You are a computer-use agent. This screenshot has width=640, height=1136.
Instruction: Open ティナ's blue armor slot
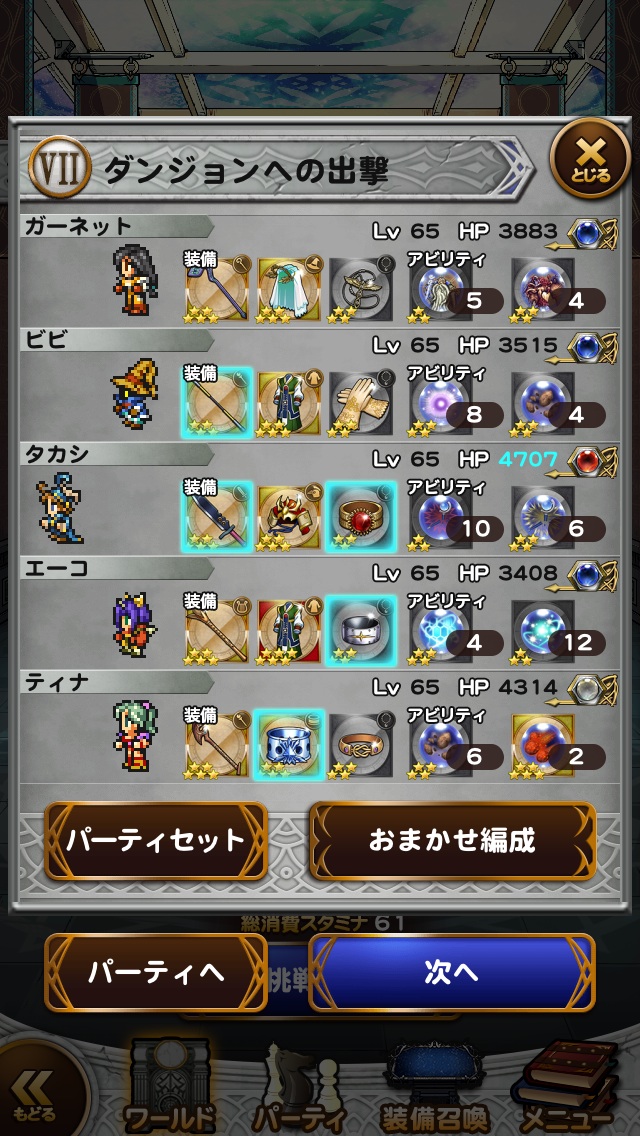pos(288,744)
